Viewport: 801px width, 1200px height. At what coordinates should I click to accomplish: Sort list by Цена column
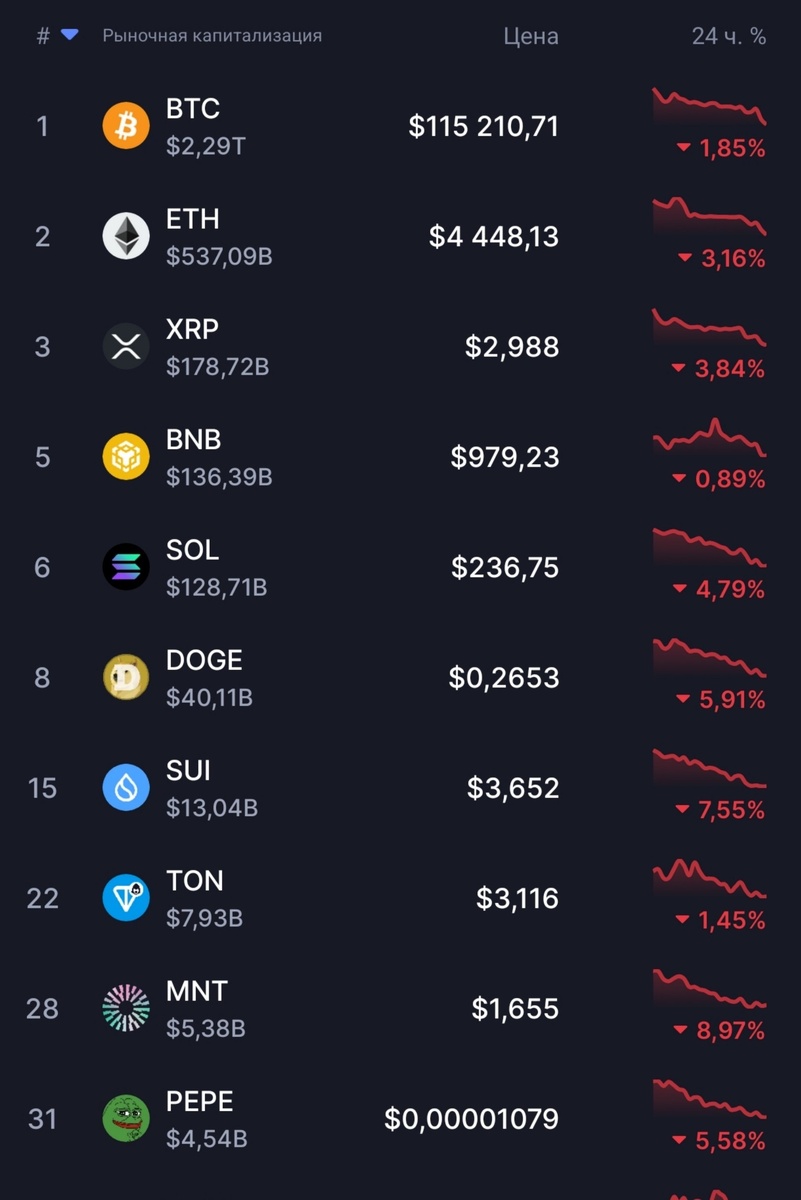(530, 37)
